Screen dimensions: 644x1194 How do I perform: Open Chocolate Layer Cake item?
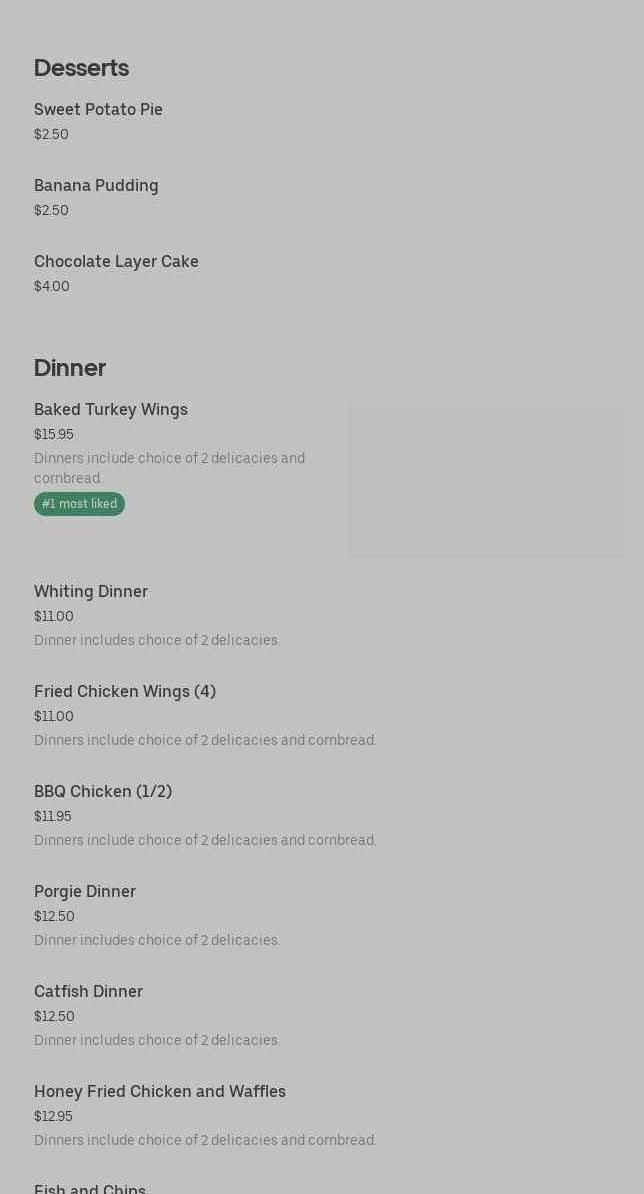click(x=116, y=262)
